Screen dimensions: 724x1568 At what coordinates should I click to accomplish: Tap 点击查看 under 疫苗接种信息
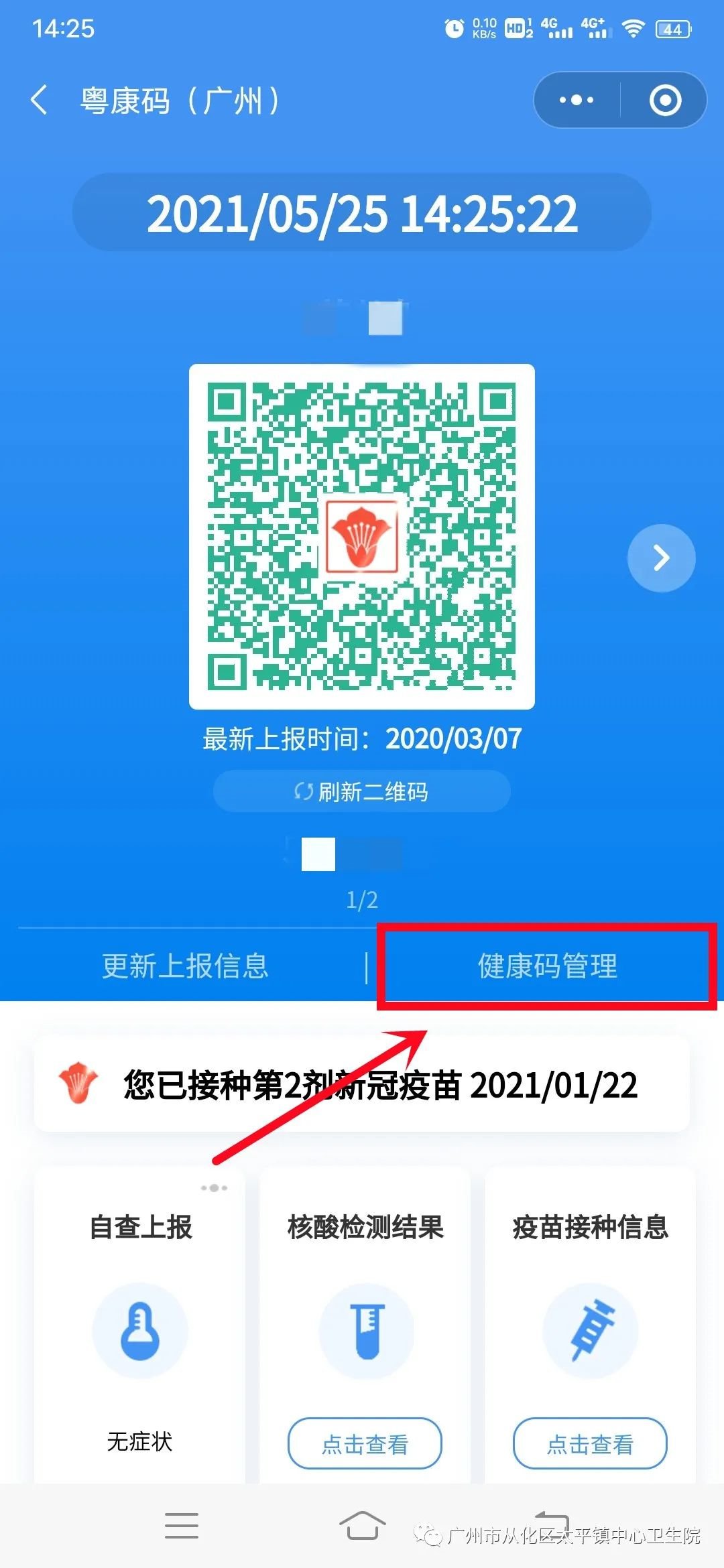click(x=590, y=1444)
